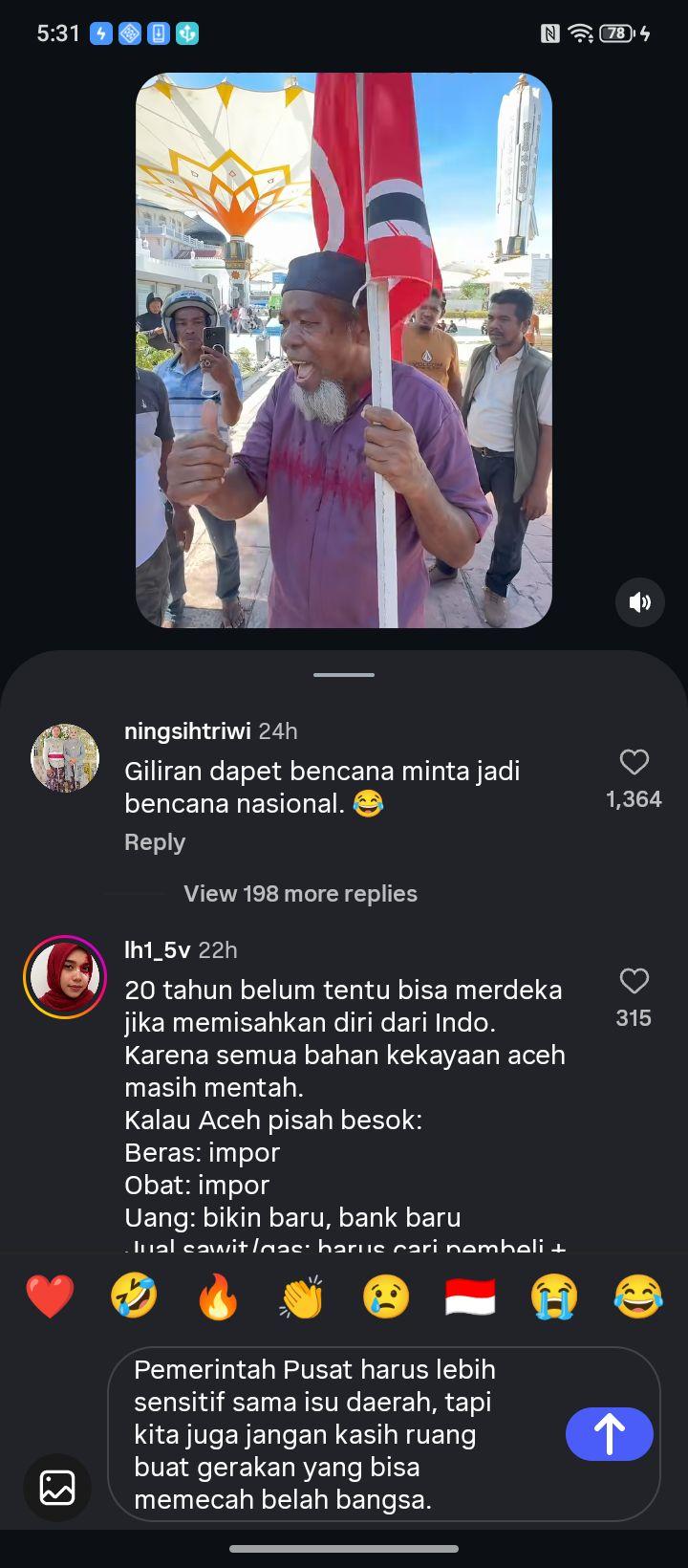Open the video preview above the comments
Image resolution: width=688 pixels, height=1568 pixels.
(344, 351)
